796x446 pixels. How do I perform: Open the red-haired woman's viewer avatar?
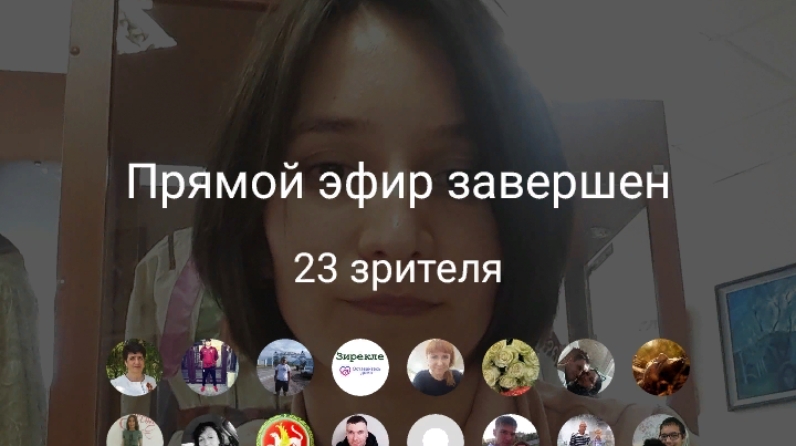pyautogui.click(x=436, y=367)
